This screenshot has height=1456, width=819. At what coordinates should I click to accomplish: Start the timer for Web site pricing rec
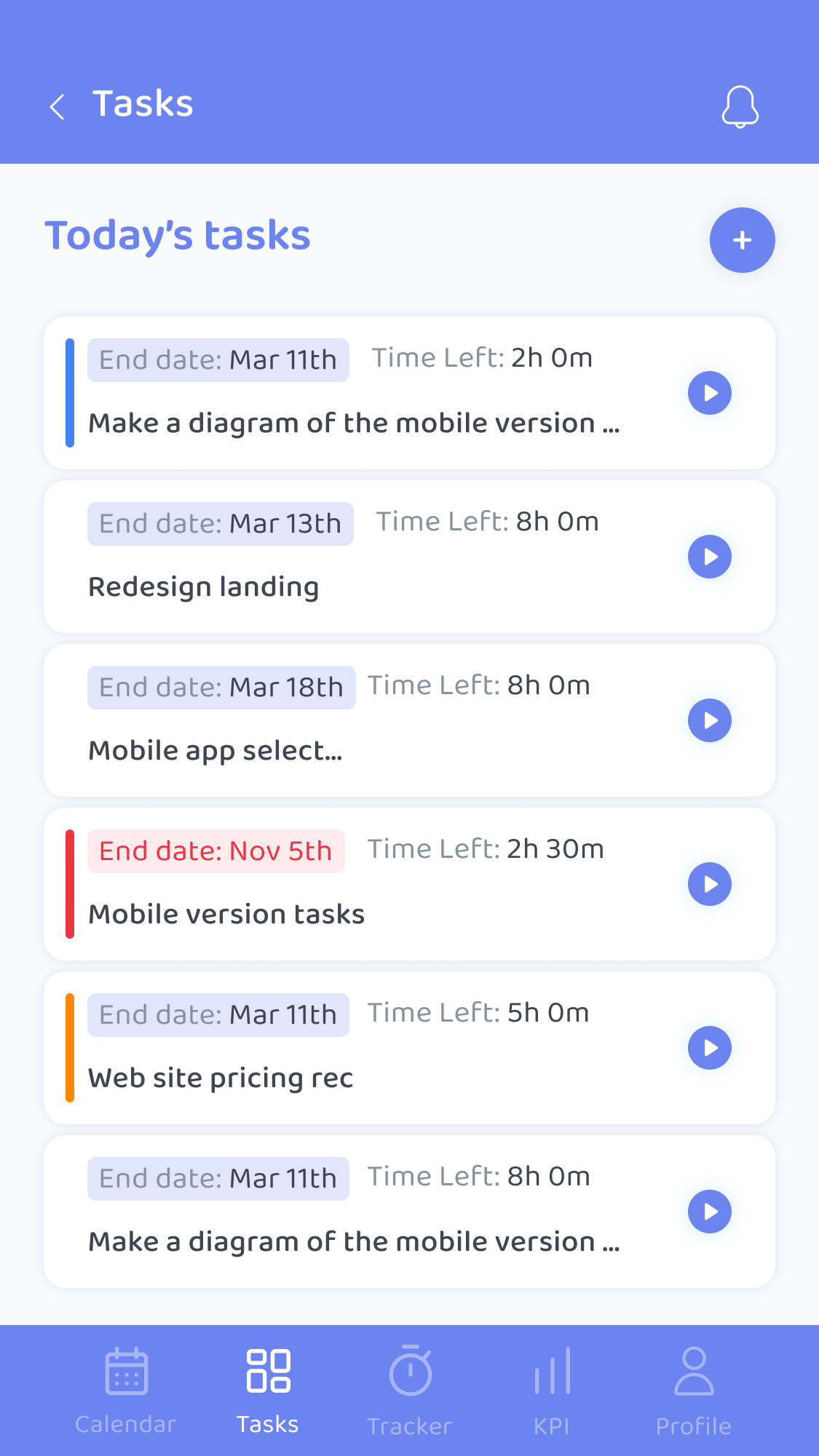coord(709,1048)
